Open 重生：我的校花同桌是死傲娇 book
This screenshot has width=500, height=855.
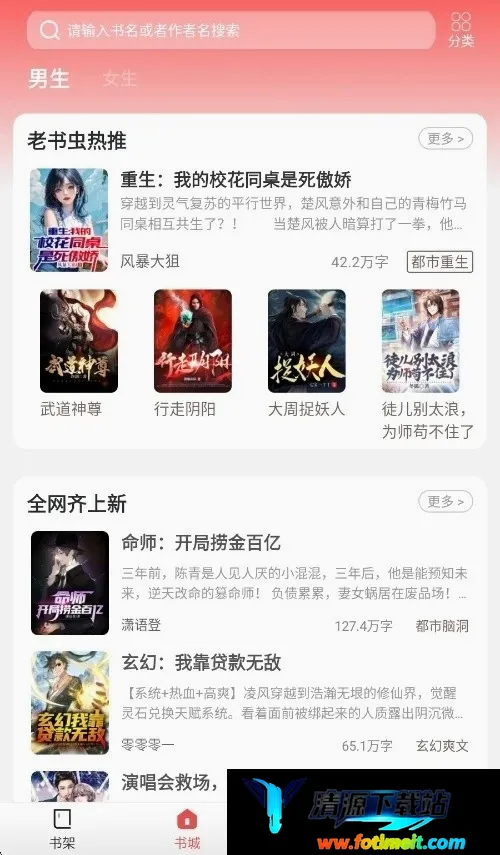[x=251, y=220]
